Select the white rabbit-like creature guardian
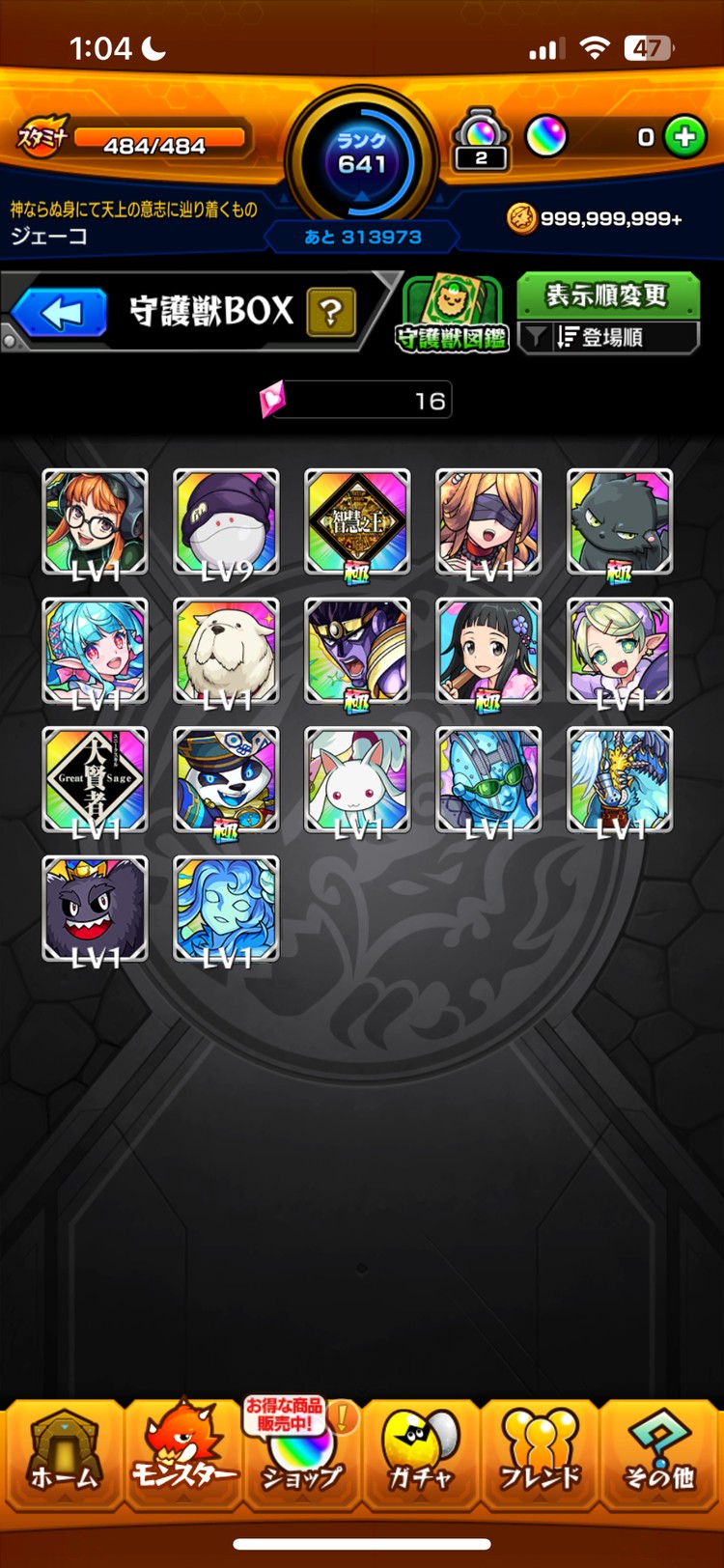724x1568 pixels. [x=357, y=780]
